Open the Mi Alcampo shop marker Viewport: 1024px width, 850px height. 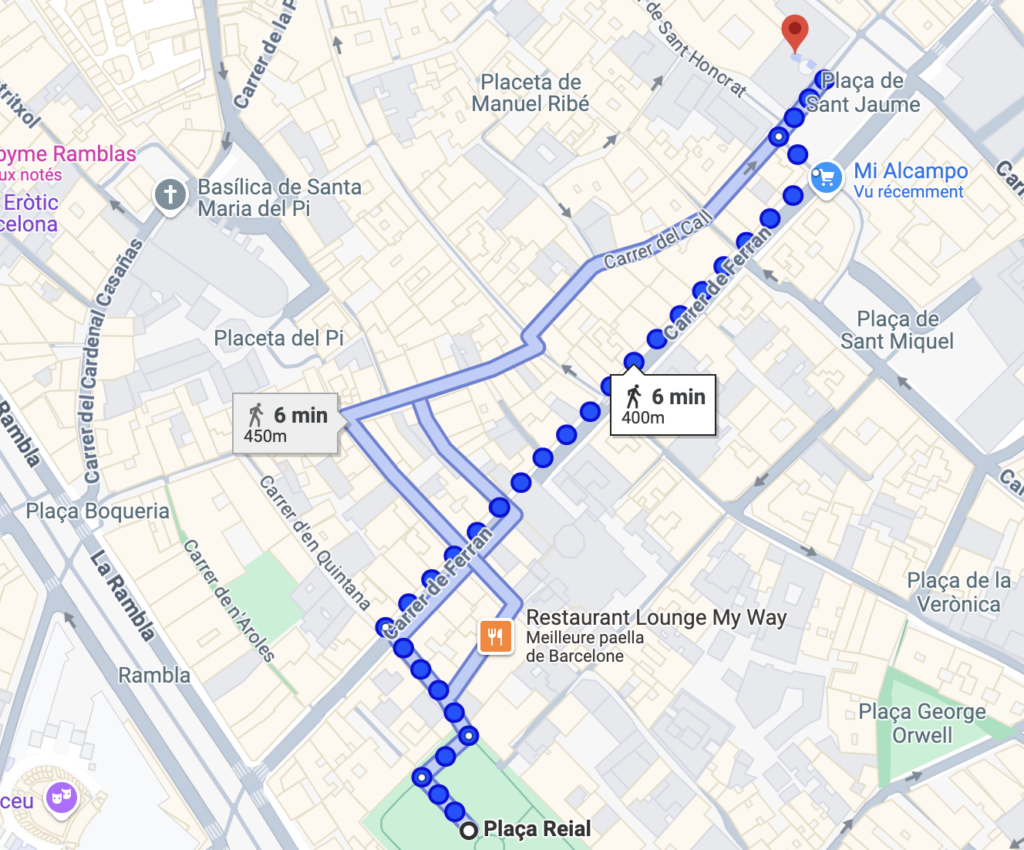[824, 179]
